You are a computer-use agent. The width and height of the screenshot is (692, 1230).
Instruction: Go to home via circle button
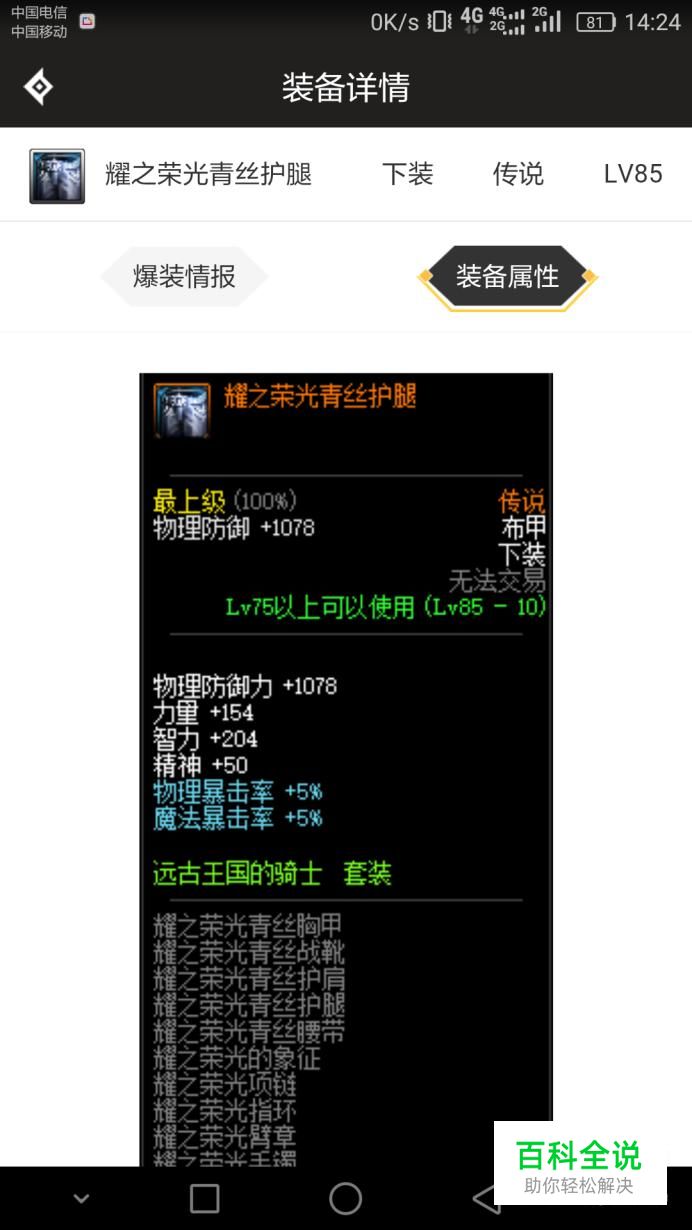point(345,1198)
